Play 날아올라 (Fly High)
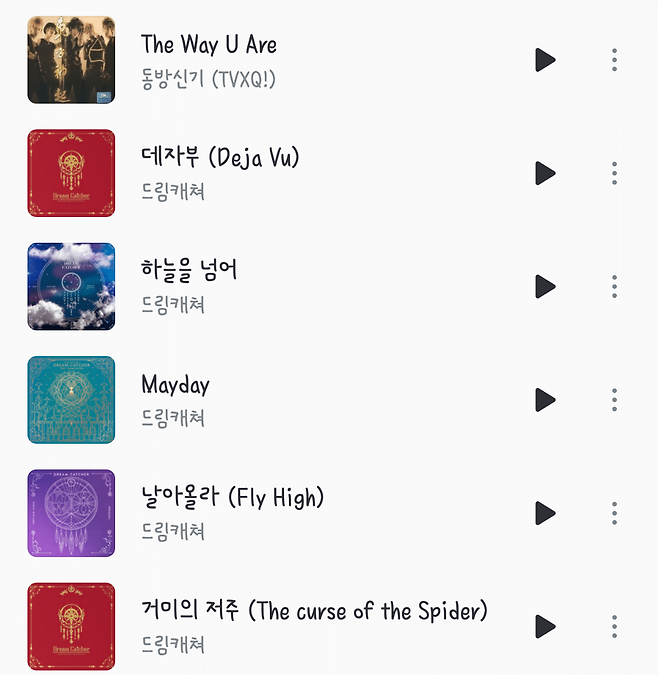 click(544, 513)
